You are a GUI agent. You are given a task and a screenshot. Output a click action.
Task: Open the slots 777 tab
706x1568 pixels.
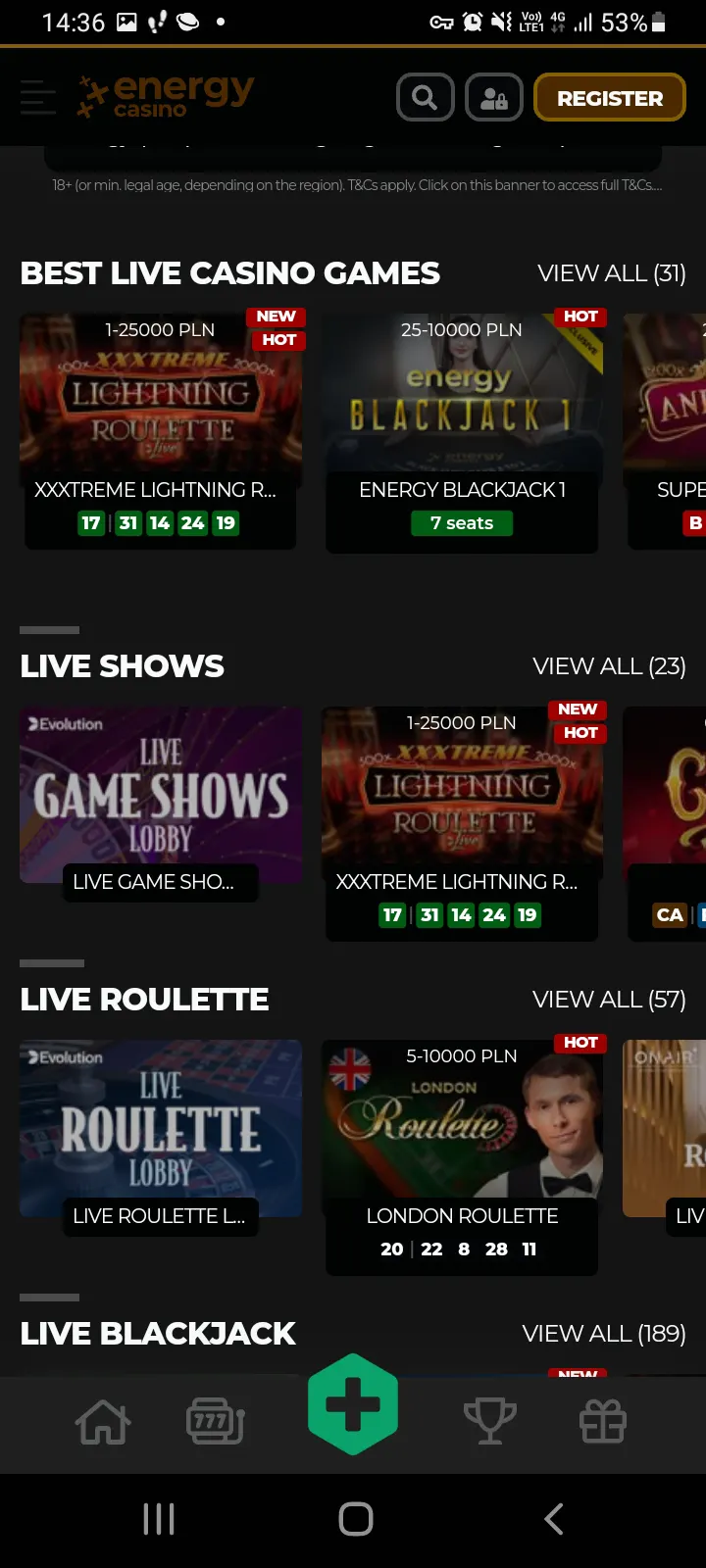[x=216, y=1422]
